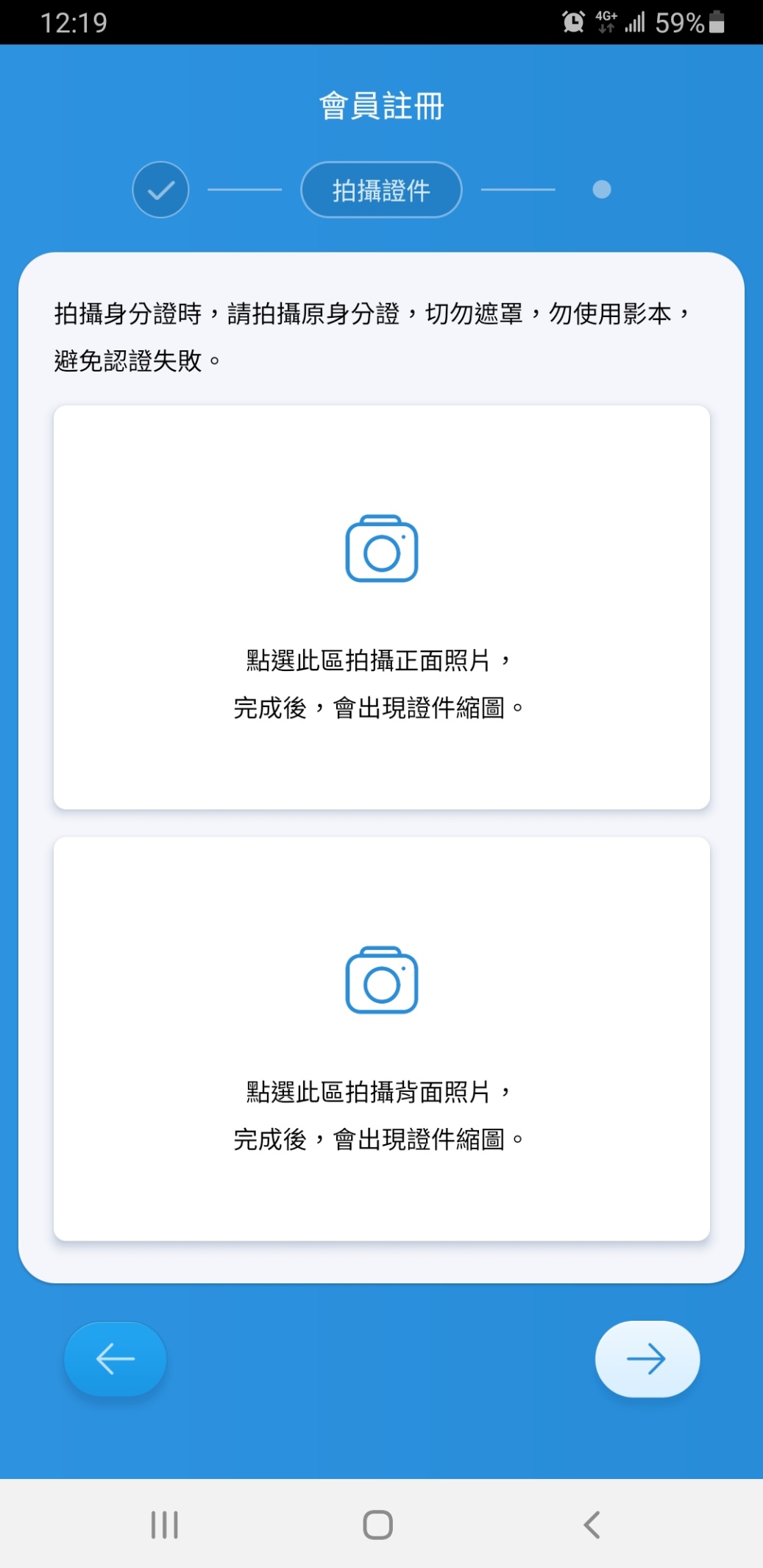763x1568 pixels.
Task: Proceed with the right arrow next button
Action: coord(647,1358)
